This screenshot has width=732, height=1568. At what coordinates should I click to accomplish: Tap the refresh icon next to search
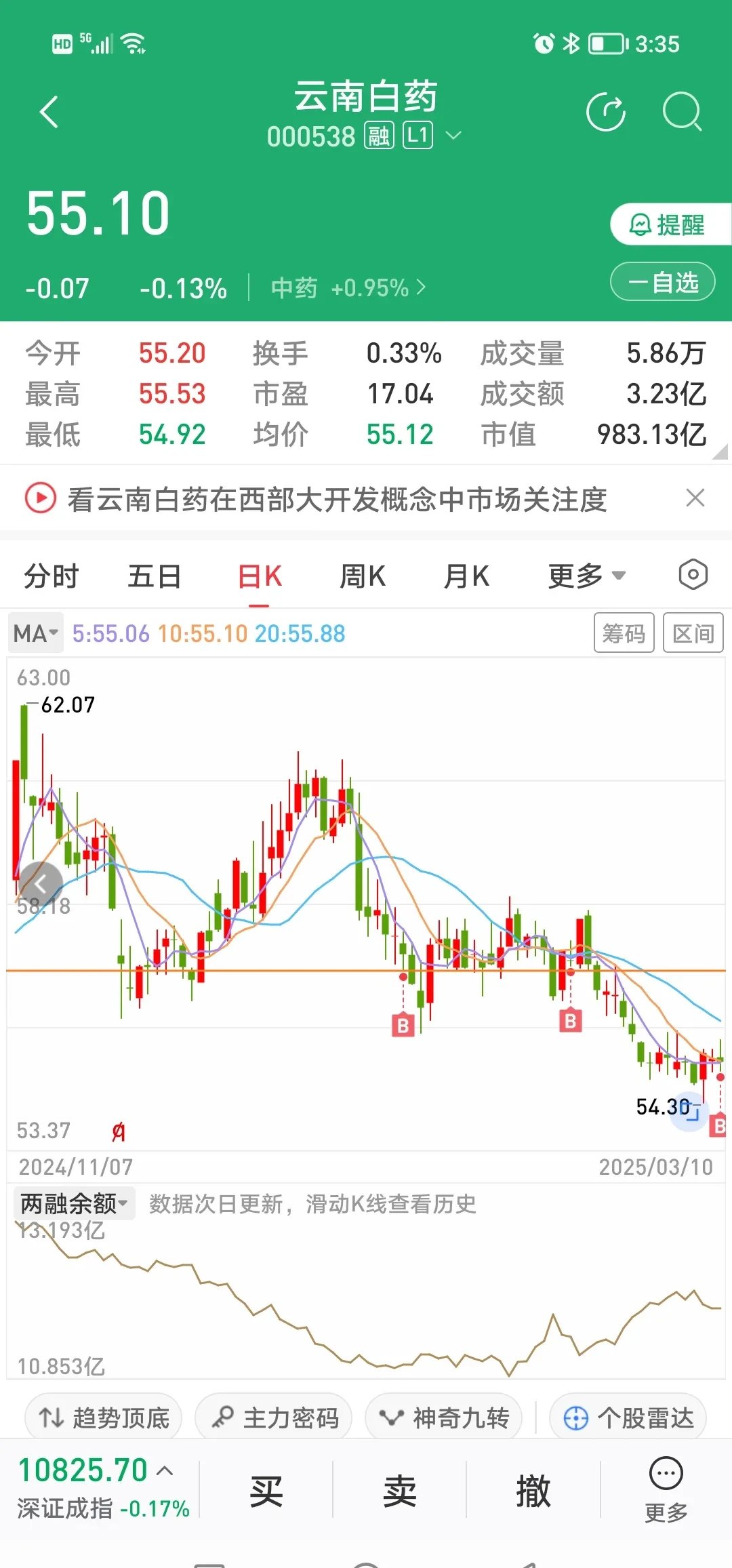point(605,110)
